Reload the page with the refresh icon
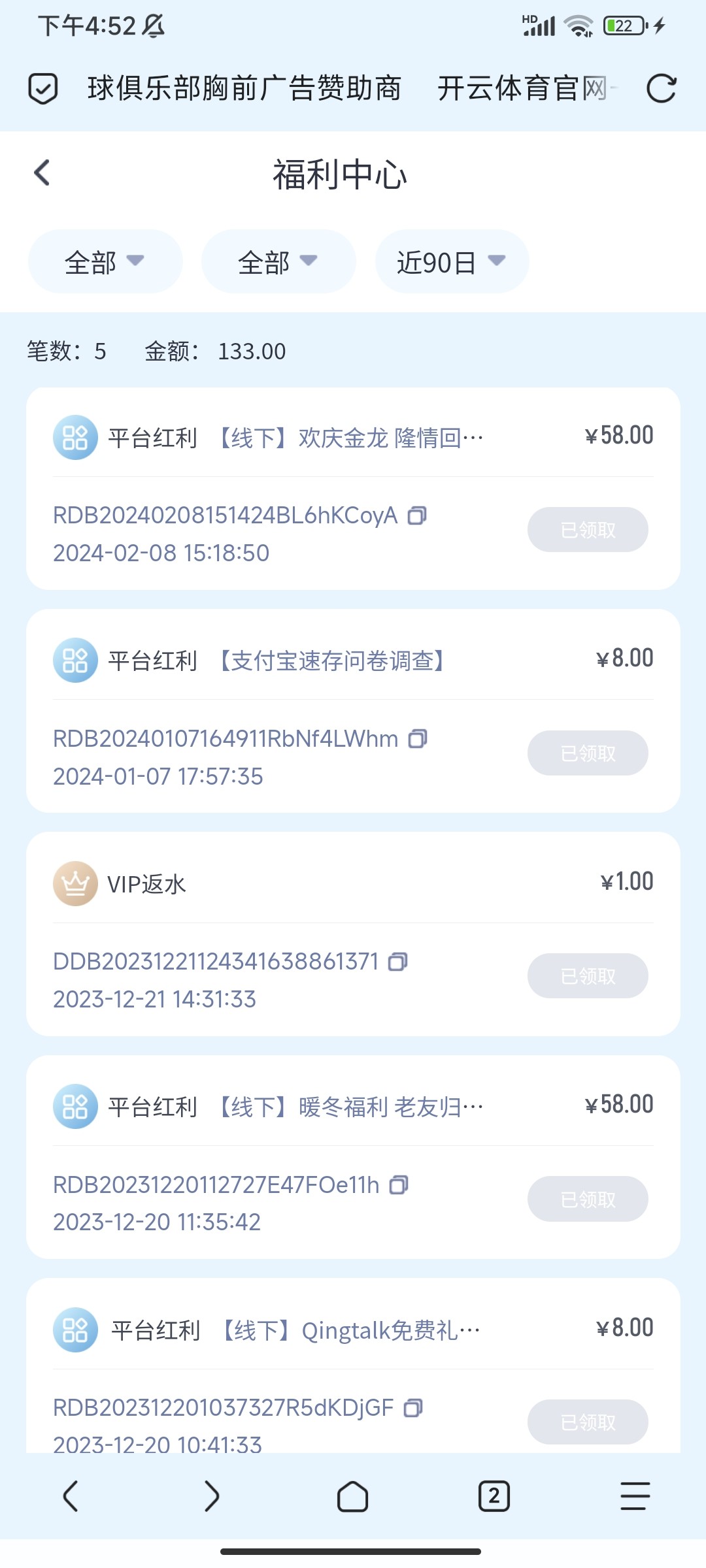The height and width of the screenshot is (1568, 706). 661,89
